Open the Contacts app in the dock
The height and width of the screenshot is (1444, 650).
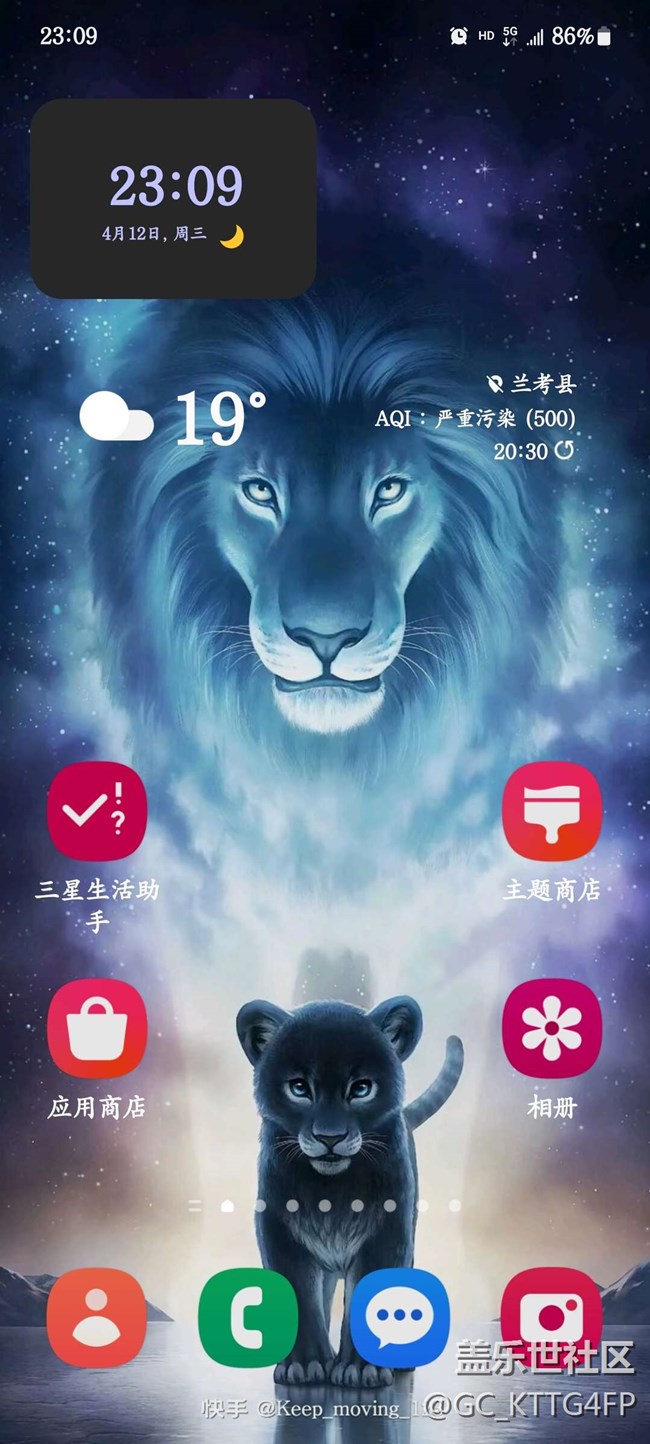pos(97,1317)
